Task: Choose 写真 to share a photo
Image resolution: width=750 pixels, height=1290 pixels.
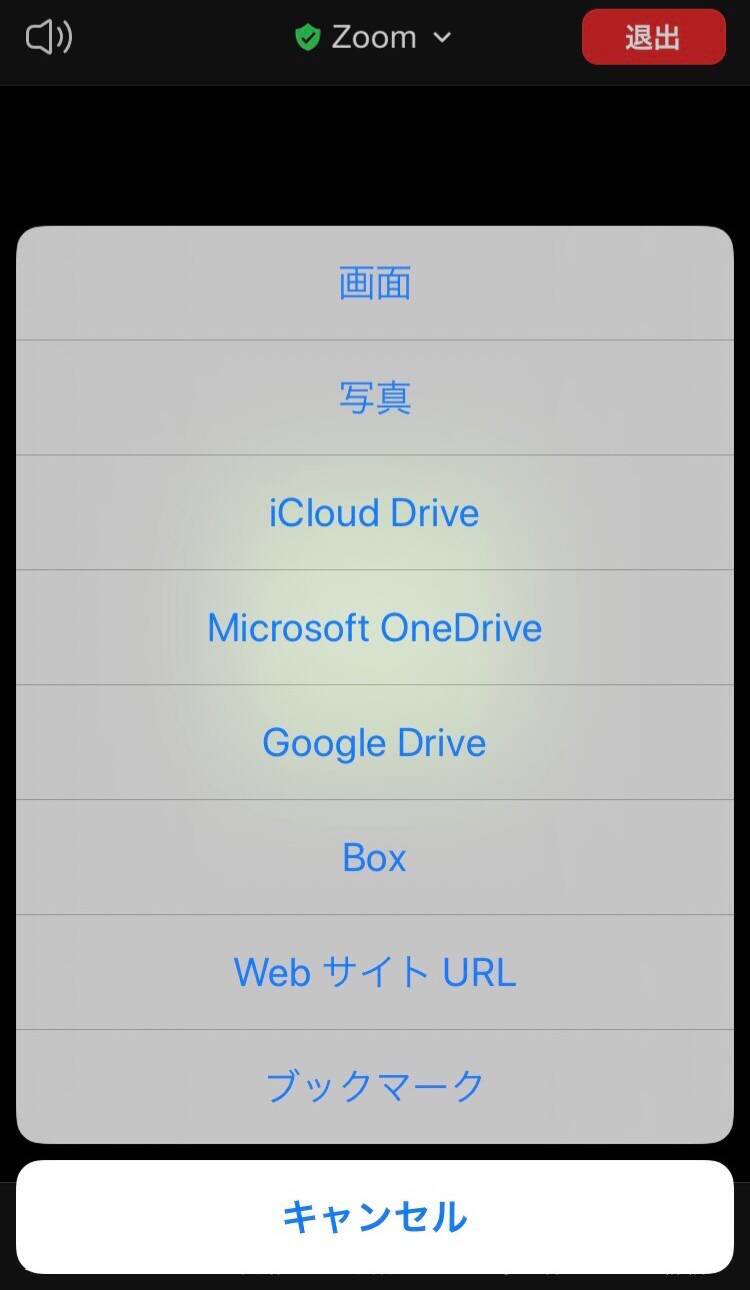Action: (375, 398)
